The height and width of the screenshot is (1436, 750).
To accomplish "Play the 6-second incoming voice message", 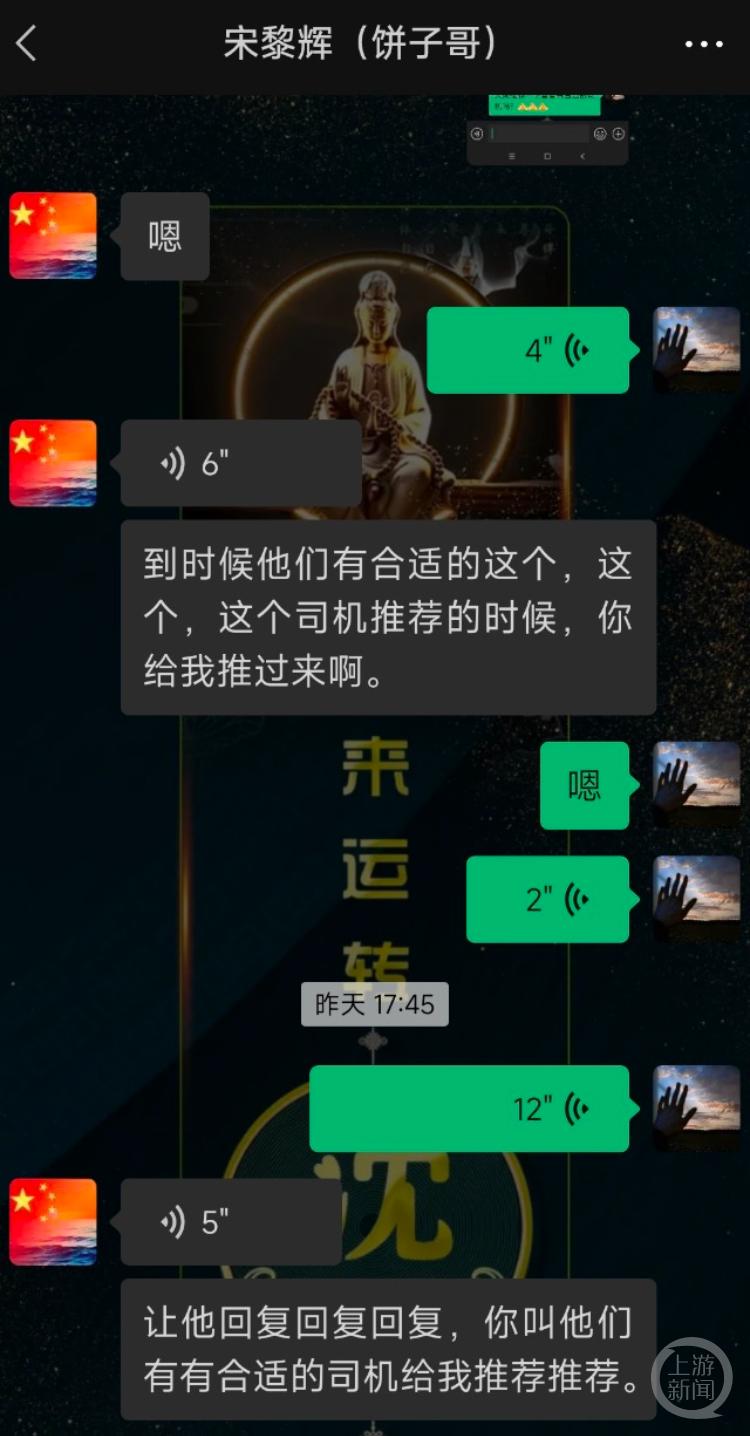I will (x=240, y=462).
